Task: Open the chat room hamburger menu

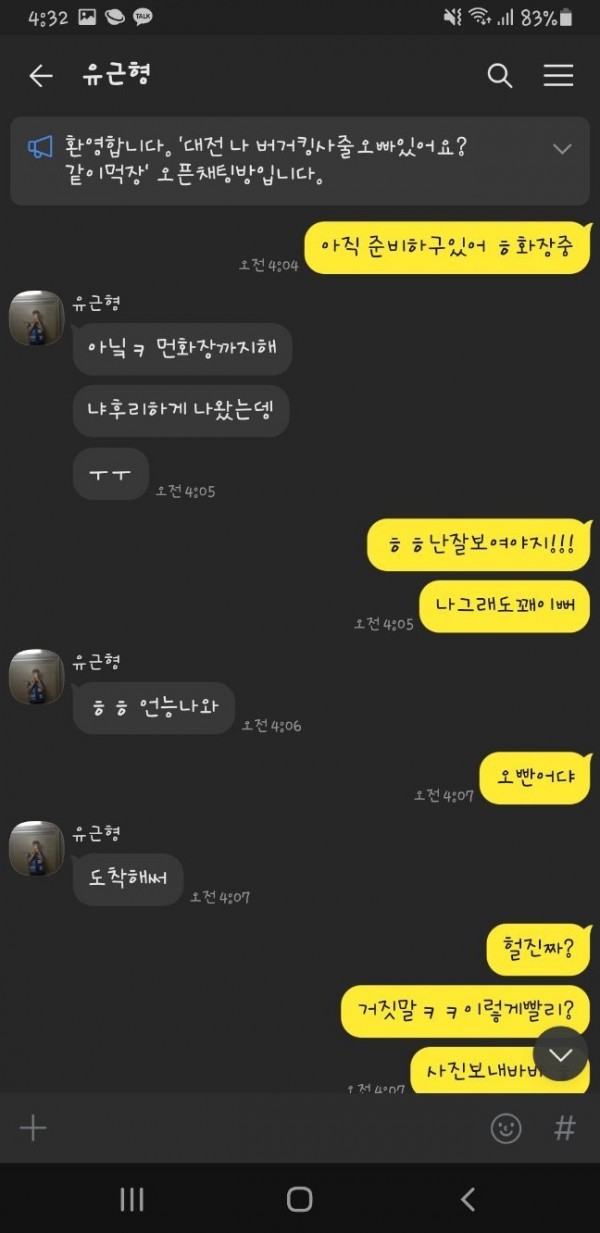Action: coord(558,76)
